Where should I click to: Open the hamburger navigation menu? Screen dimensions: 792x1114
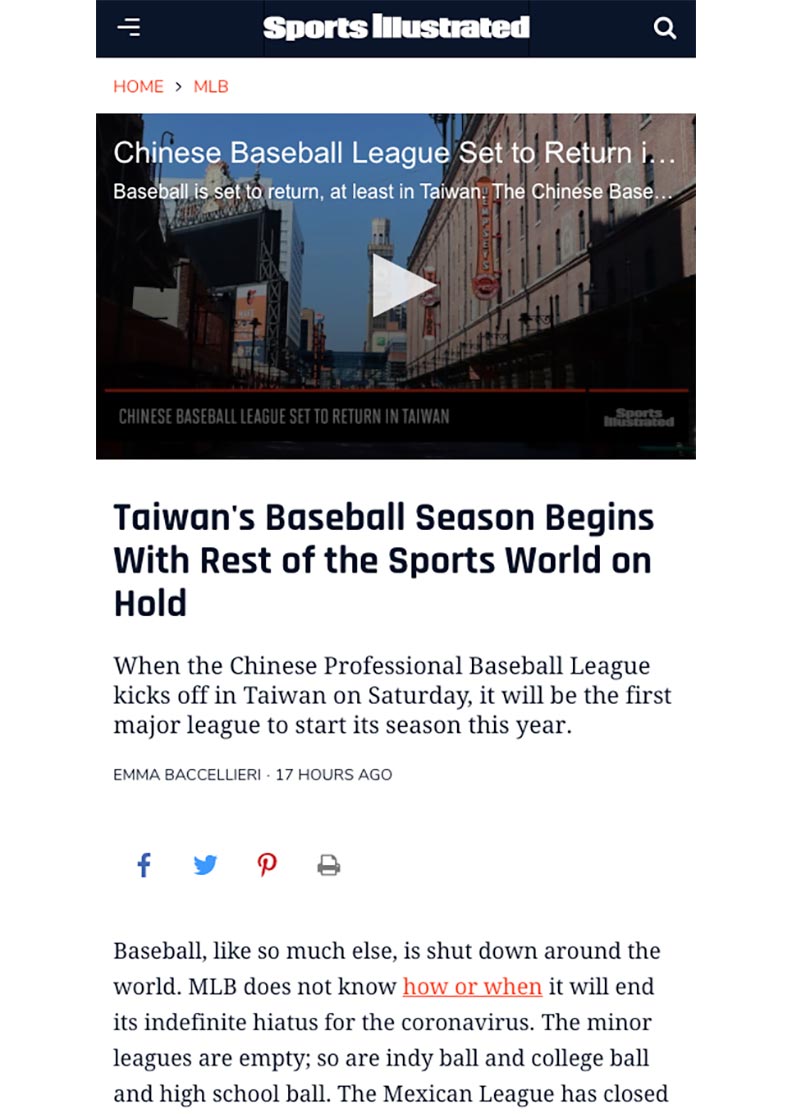(x=129, y=28)
